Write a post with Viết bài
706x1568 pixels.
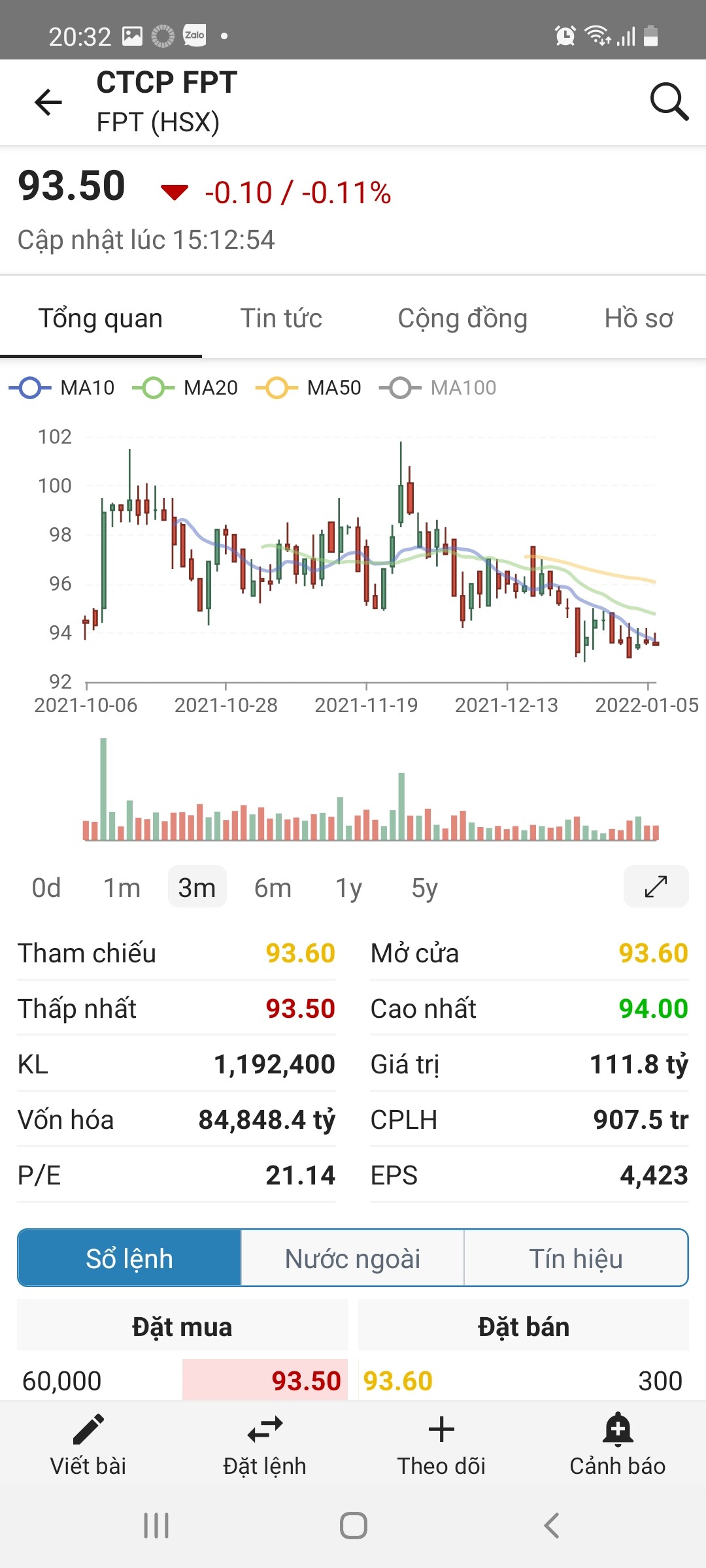click(88, 1445)
